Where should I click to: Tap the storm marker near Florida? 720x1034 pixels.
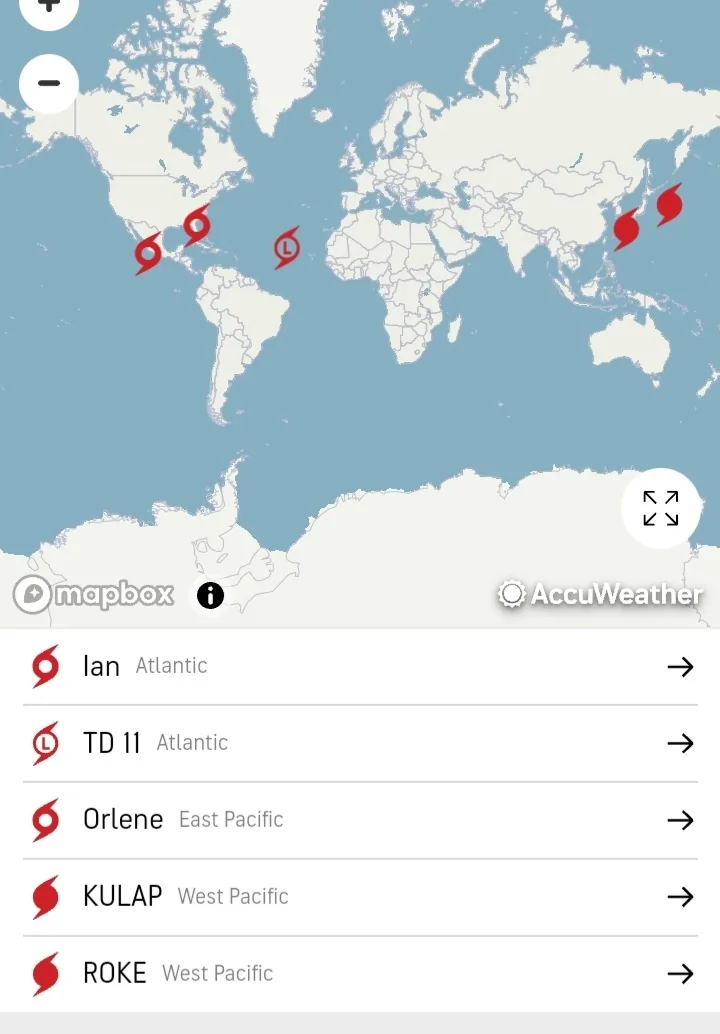(197, 225)
